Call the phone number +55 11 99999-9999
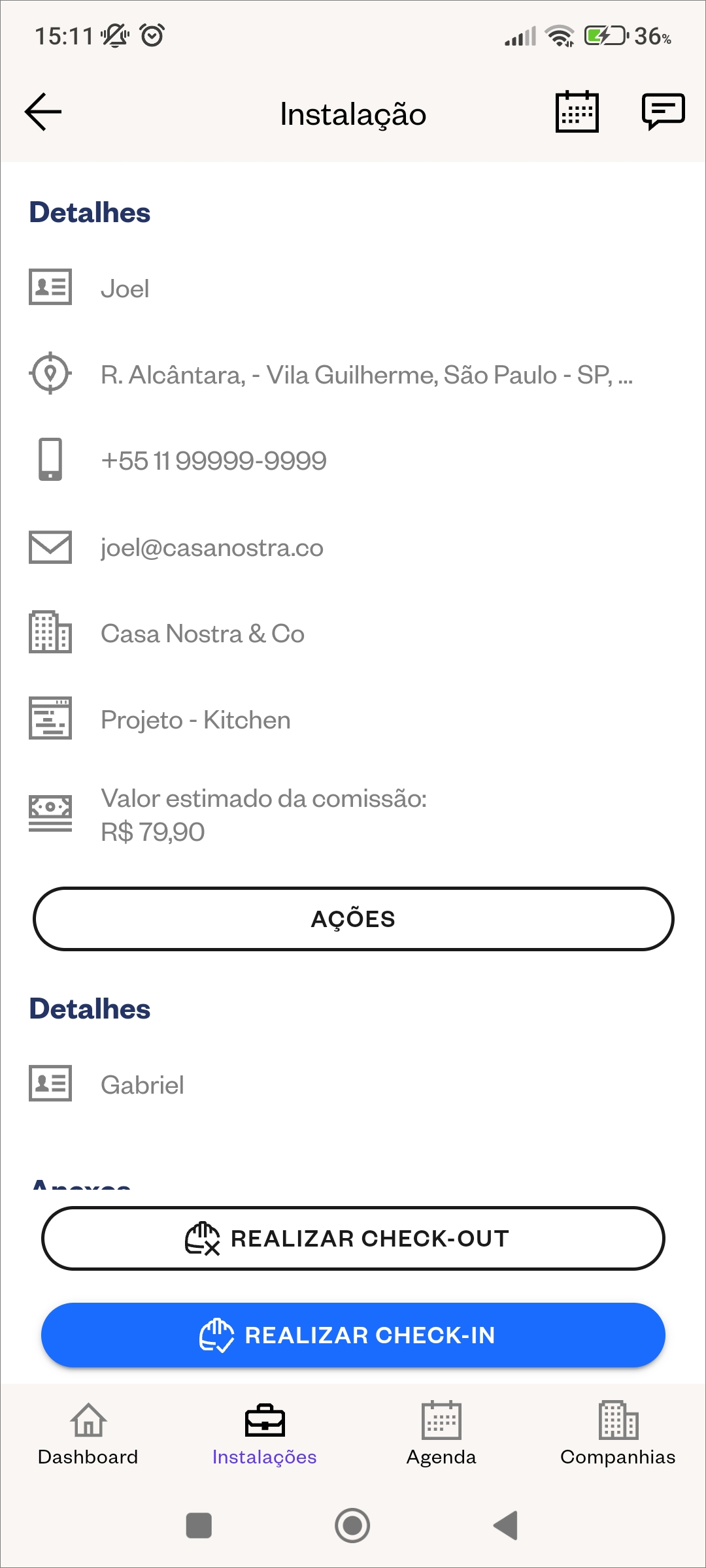The width and height of the screenshot is (706, 1568). point(214,461)
